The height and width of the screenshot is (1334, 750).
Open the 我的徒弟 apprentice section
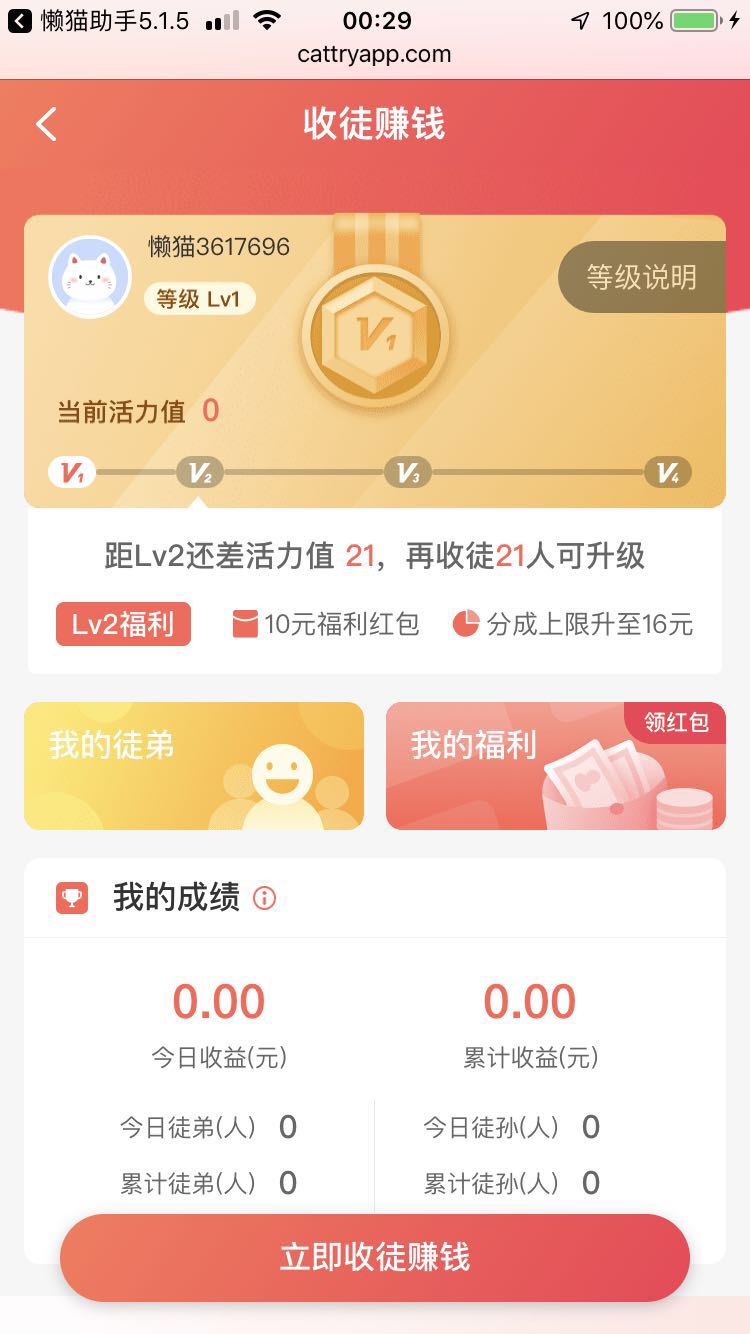tap(194, 765)
